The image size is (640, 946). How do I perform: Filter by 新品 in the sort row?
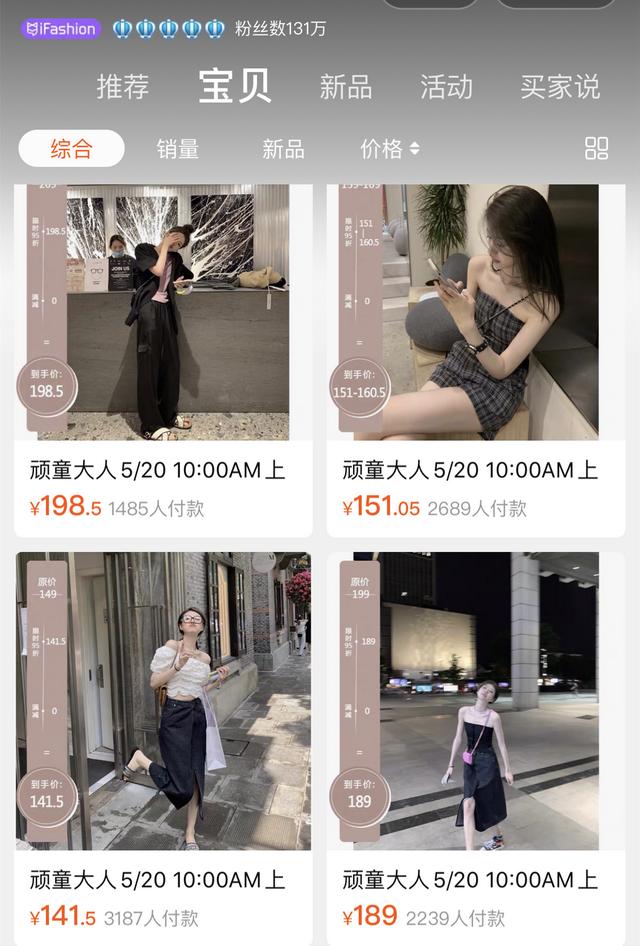click(x=283, y=149)
